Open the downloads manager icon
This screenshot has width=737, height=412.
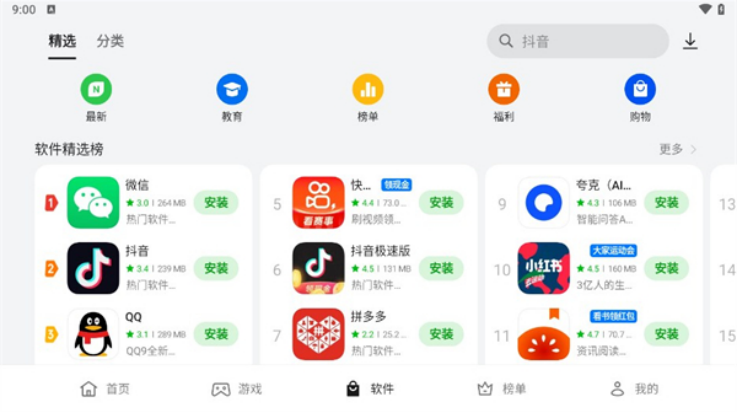point(690,41)
